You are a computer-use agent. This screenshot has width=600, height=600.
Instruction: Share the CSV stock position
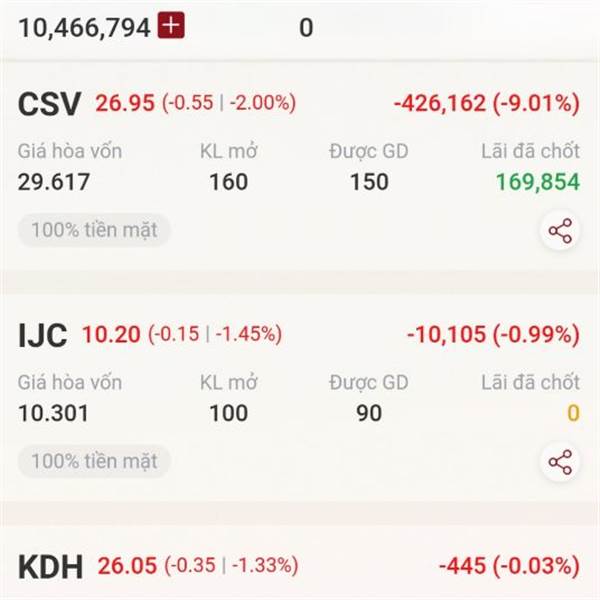(x=560, y=232)
